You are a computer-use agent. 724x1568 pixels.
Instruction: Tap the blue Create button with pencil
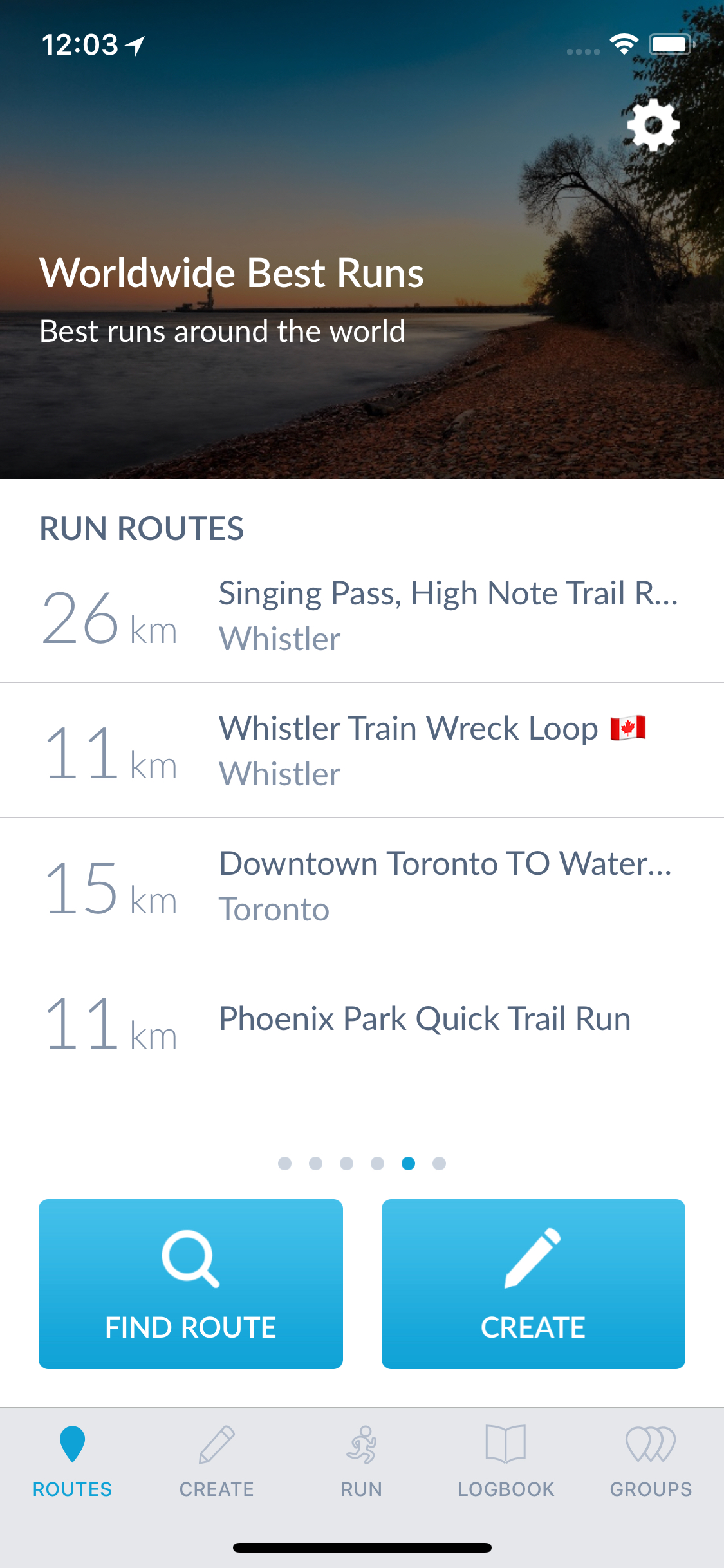[x=534, y=1283]
